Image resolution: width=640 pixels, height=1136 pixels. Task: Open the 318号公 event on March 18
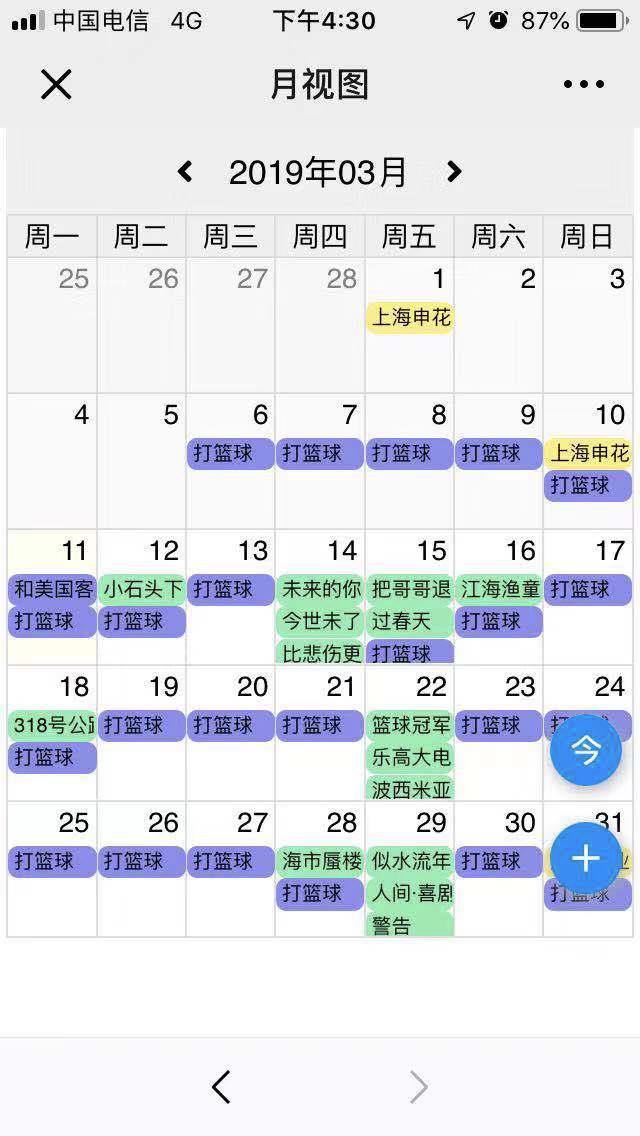point(52,726)
